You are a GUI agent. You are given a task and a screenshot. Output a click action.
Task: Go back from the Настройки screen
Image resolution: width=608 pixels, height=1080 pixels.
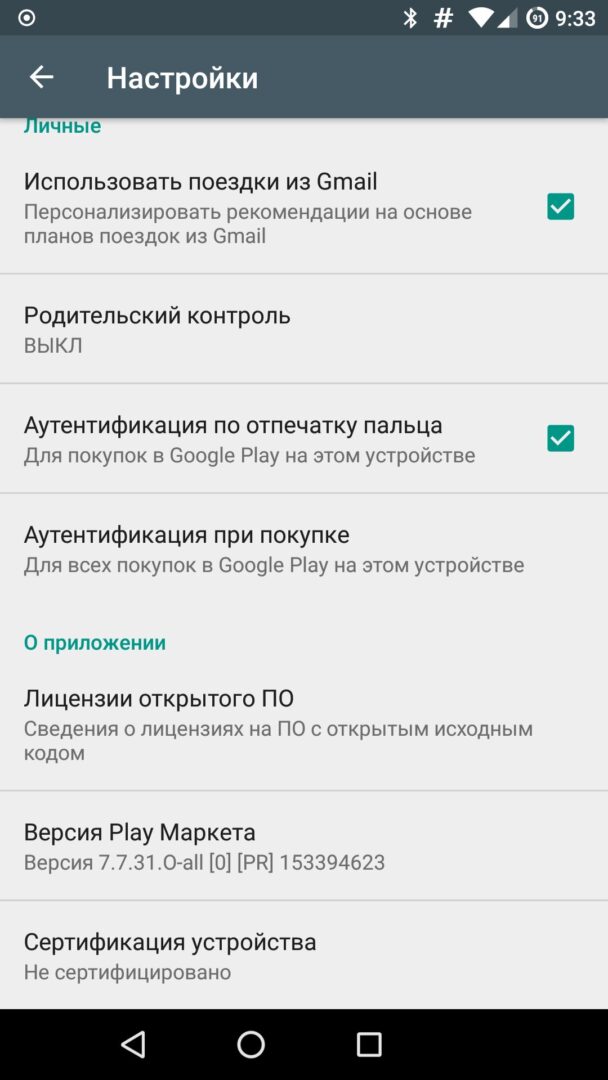point(41,77)
